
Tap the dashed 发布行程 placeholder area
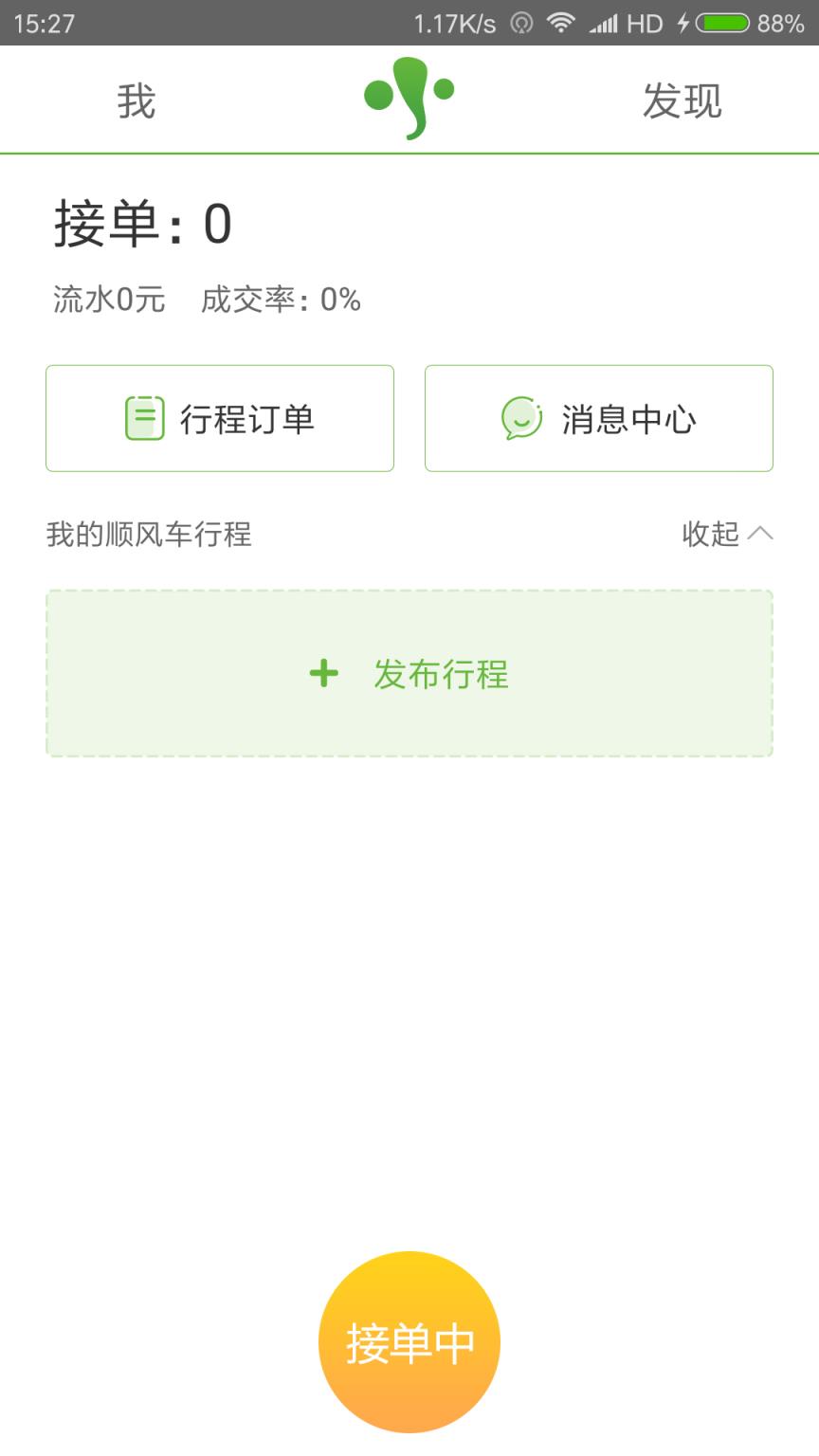pos(409,673)
